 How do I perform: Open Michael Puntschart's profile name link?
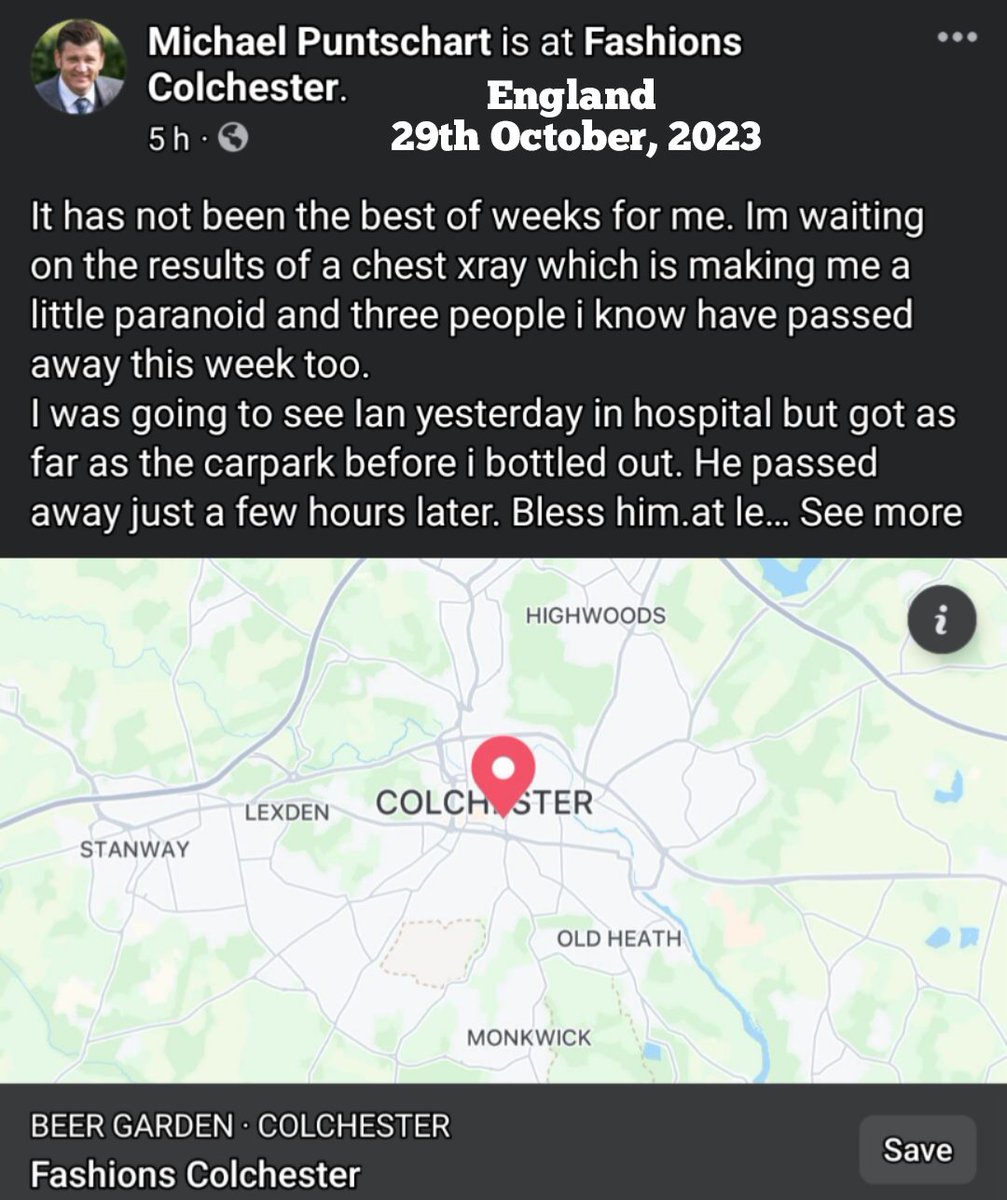320,43
